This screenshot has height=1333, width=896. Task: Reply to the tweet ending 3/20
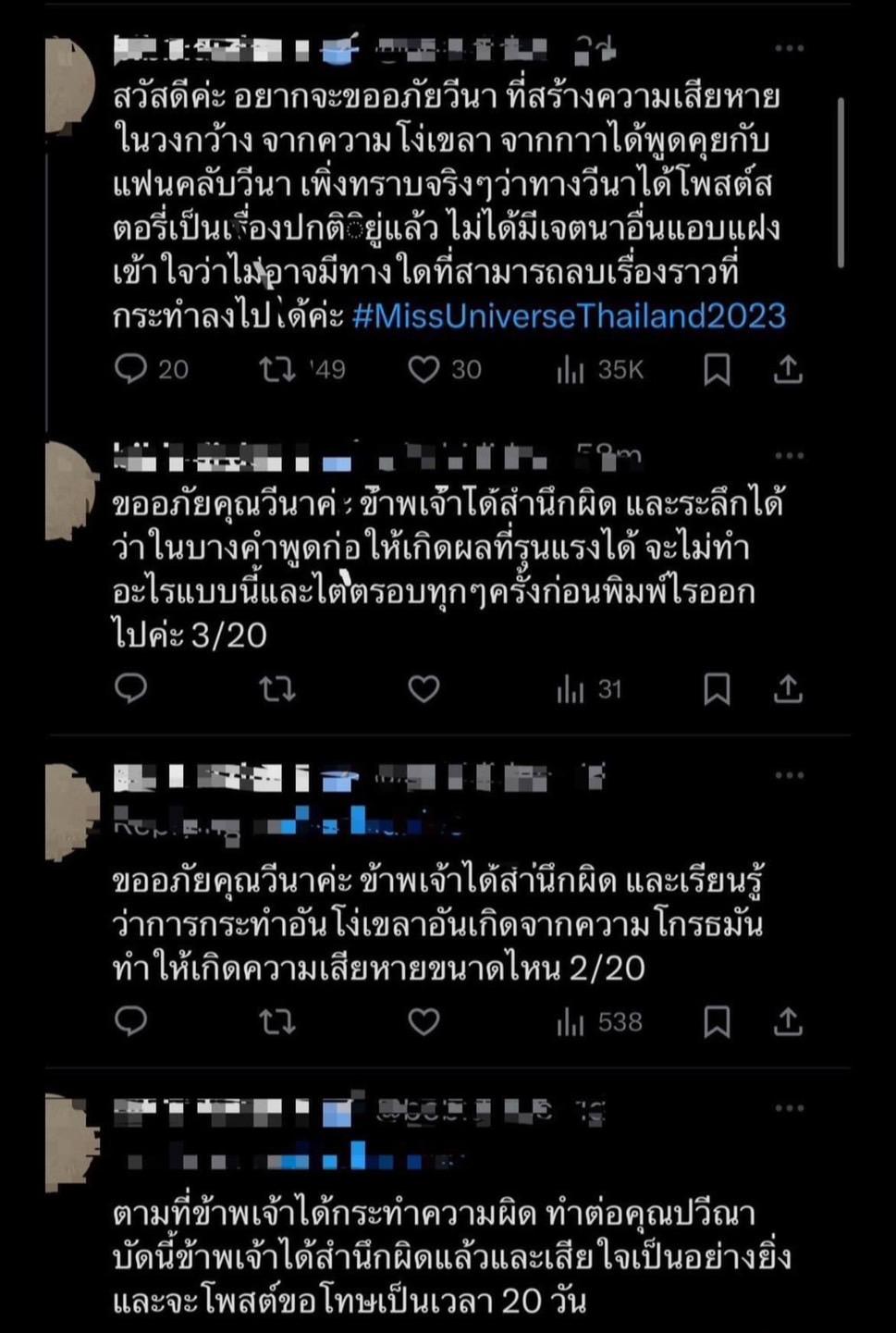(130, 688)
